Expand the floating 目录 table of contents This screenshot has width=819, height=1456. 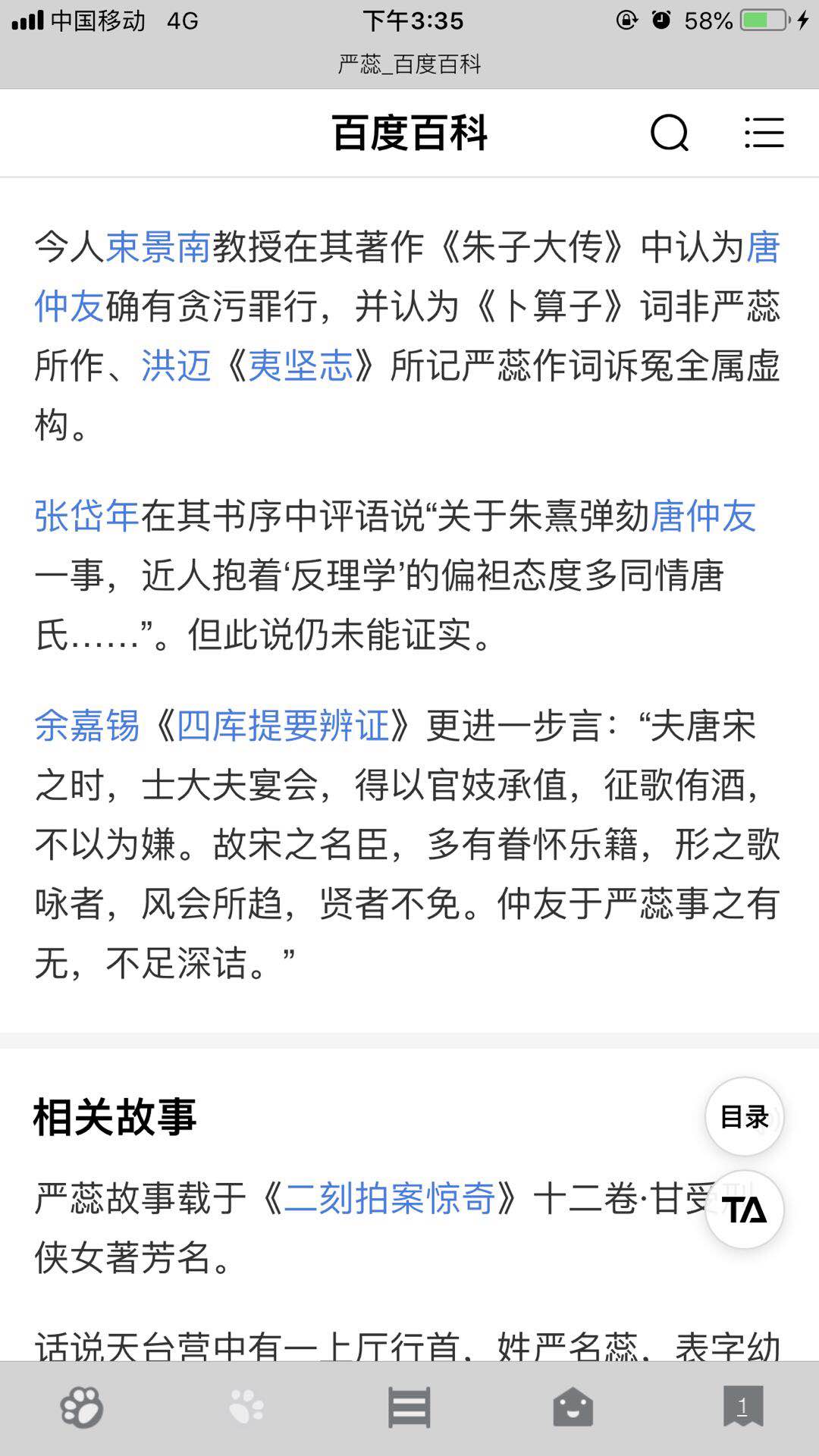click(x=744, y=1117)
